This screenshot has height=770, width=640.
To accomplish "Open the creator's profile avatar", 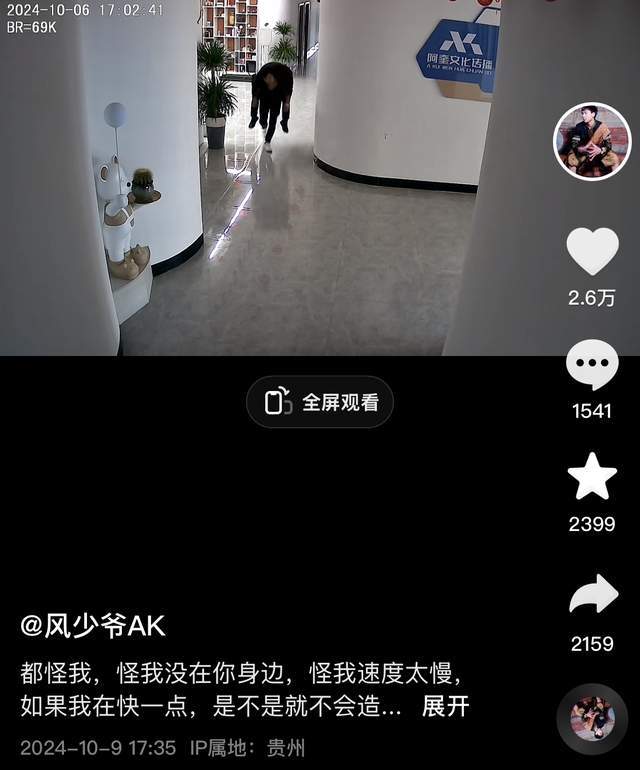I will point(592,141).
